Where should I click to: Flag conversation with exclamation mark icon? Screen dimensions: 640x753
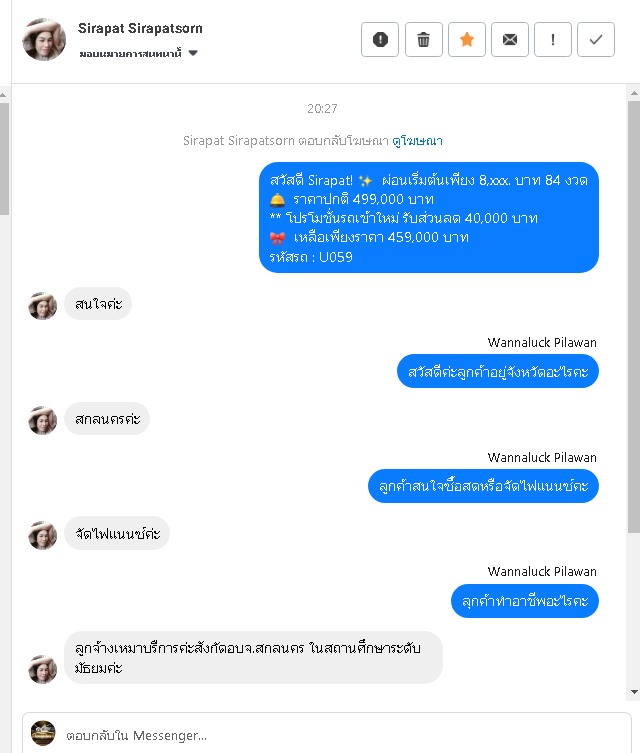click(553, 40)
